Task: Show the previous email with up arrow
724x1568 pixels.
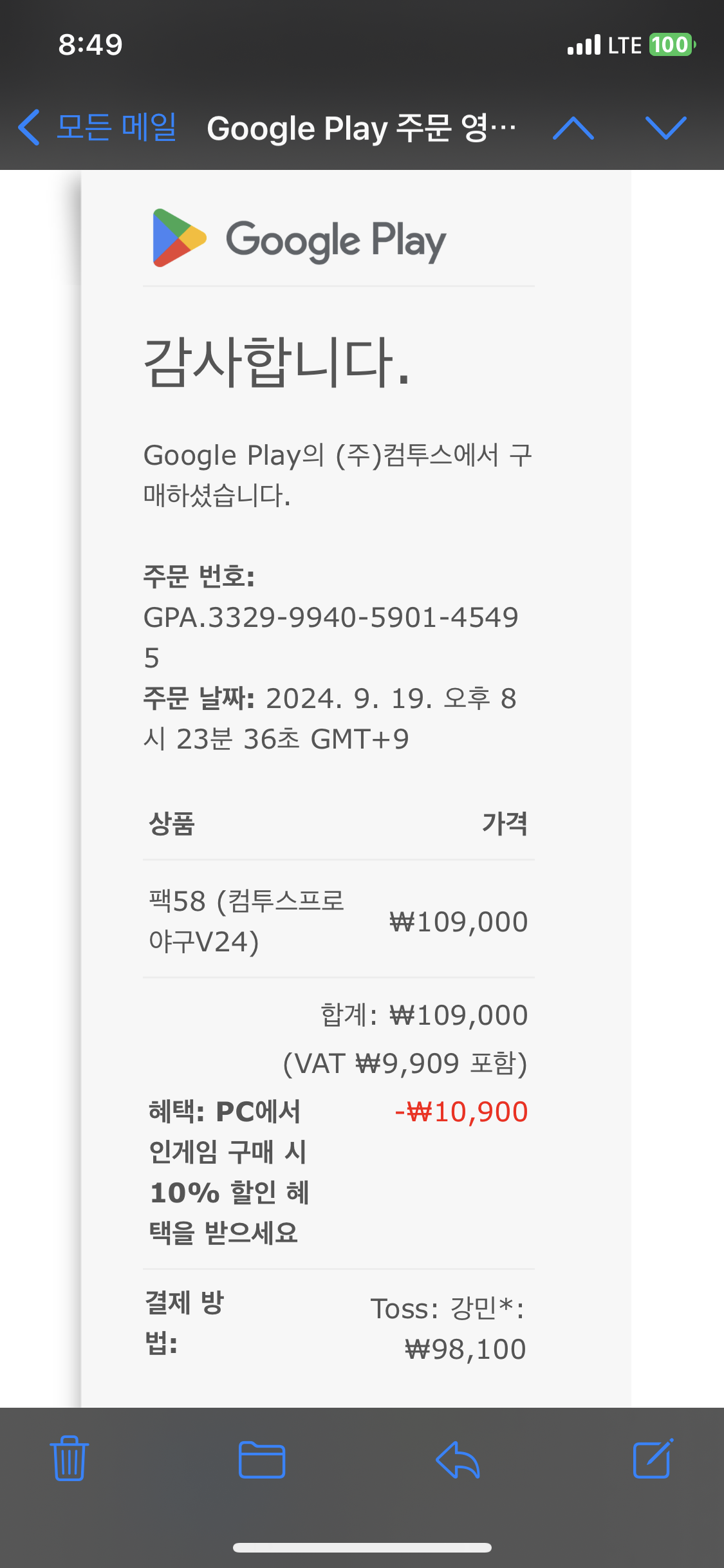Action: [x=573, y=127]
